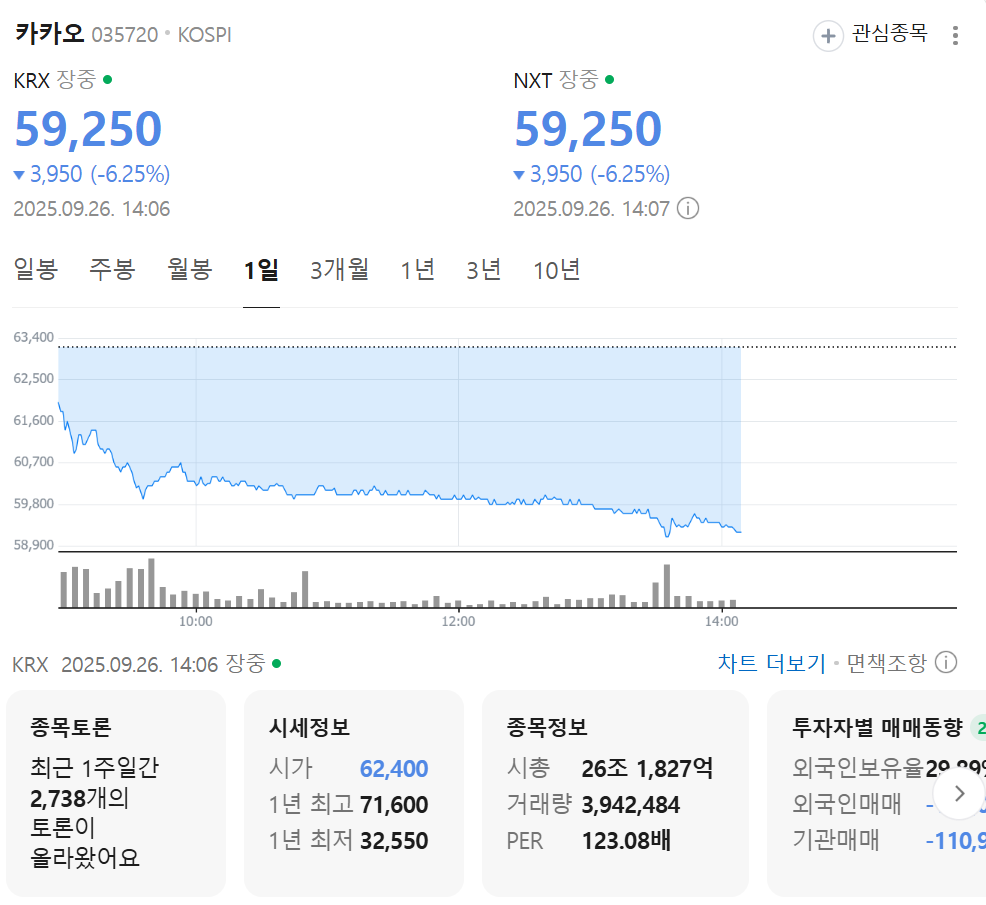This screenshot has height=905, width=986.
Task: Open the 종목정보 card
Action: [614, 792]
